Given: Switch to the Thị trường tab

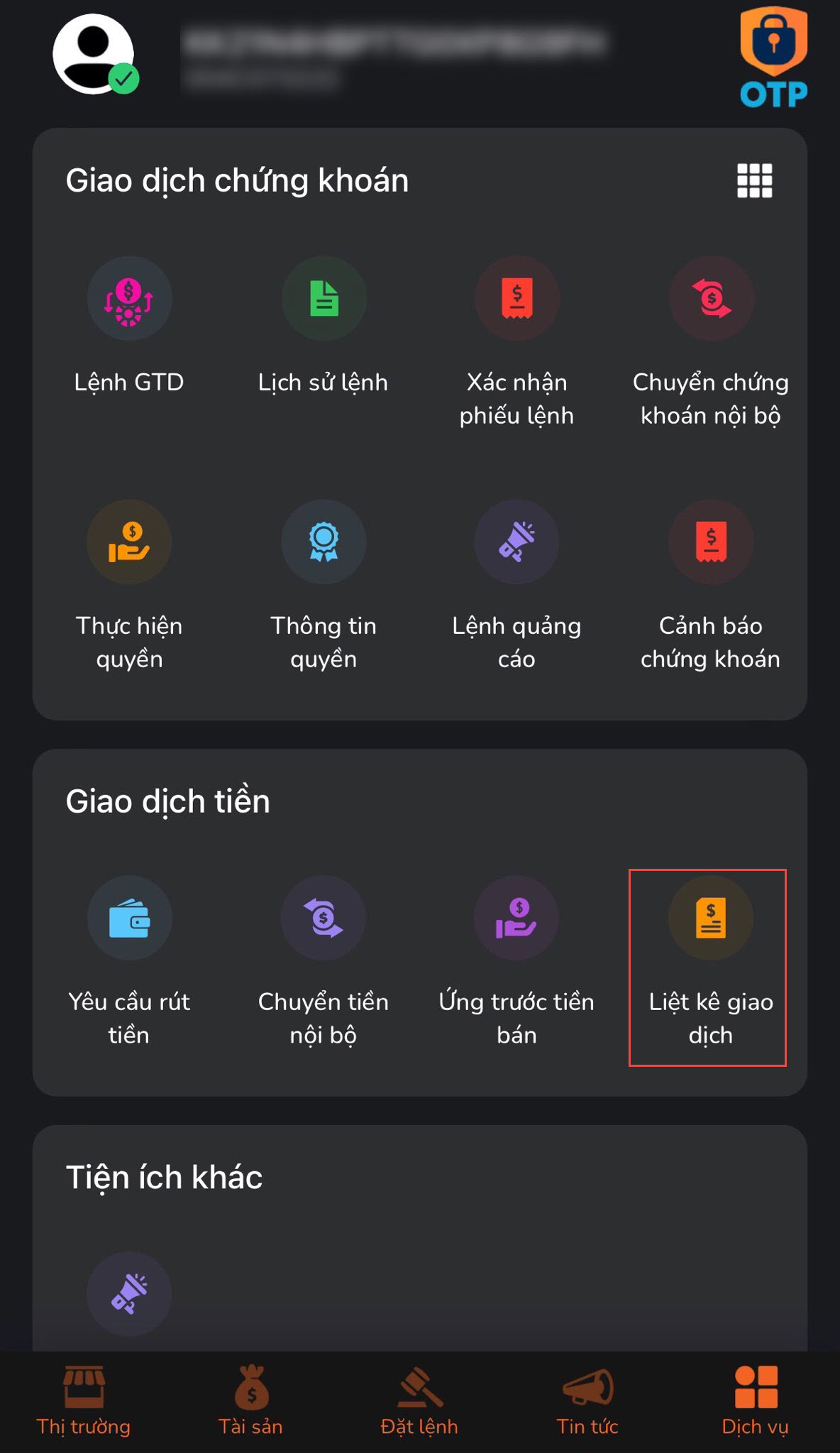Looking at the screenshot, I should [84, 1400].
